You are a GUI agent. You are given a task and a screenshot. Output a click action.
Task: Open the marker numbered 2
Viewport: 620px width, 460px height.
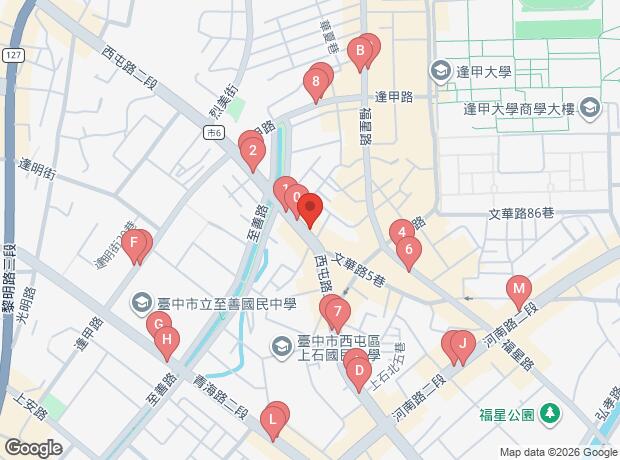tap(253, 153)
